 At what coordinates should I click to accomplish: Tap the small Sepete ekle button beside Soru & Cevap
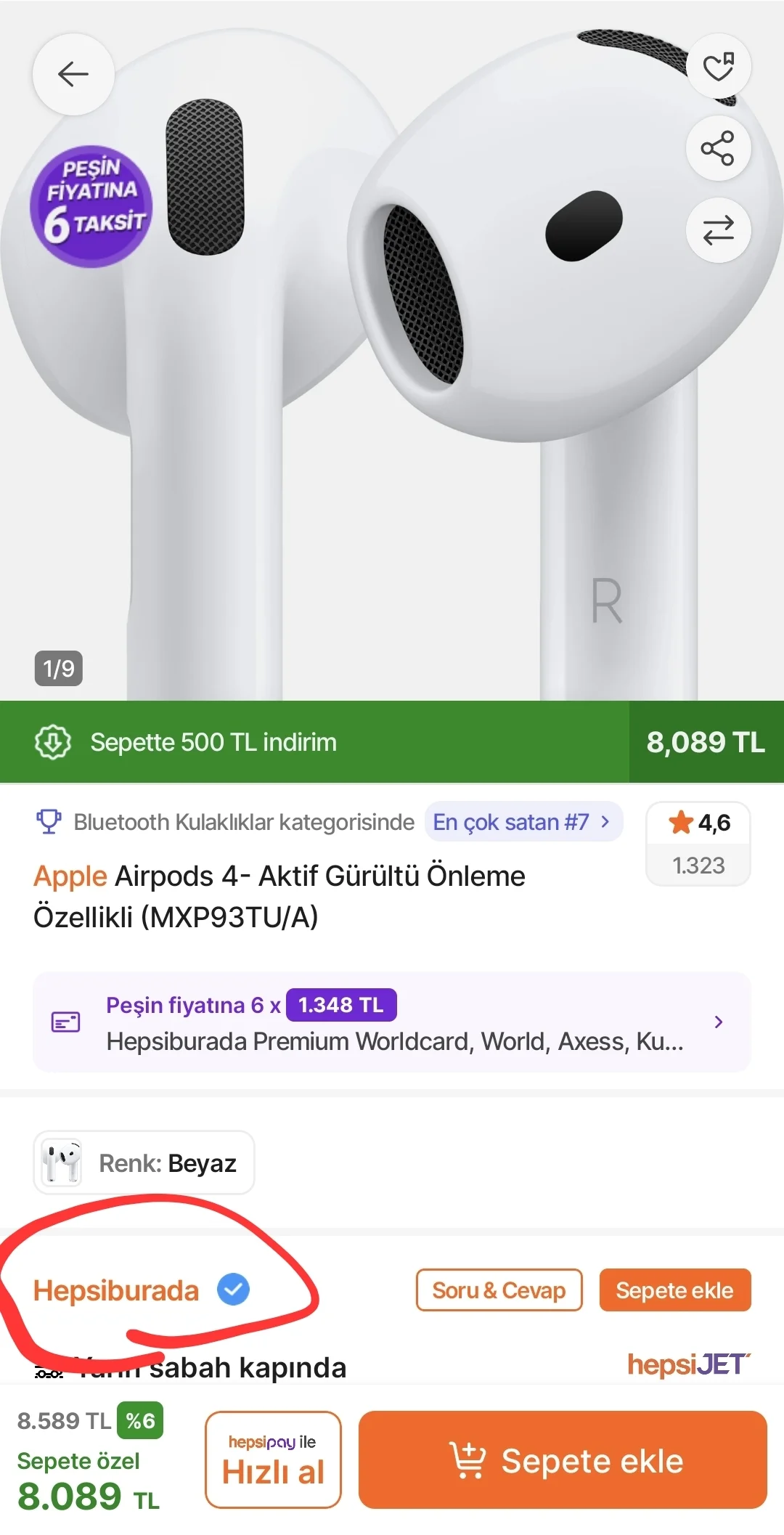pos(674,1290)
